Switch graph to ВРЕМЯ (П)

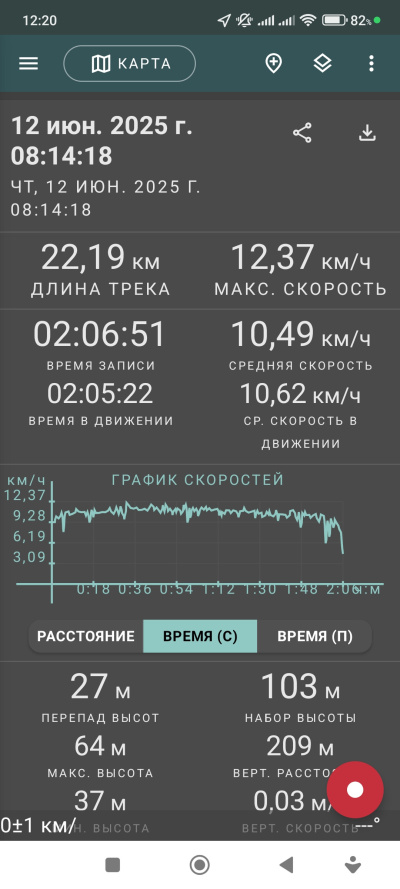click(314, 636)
